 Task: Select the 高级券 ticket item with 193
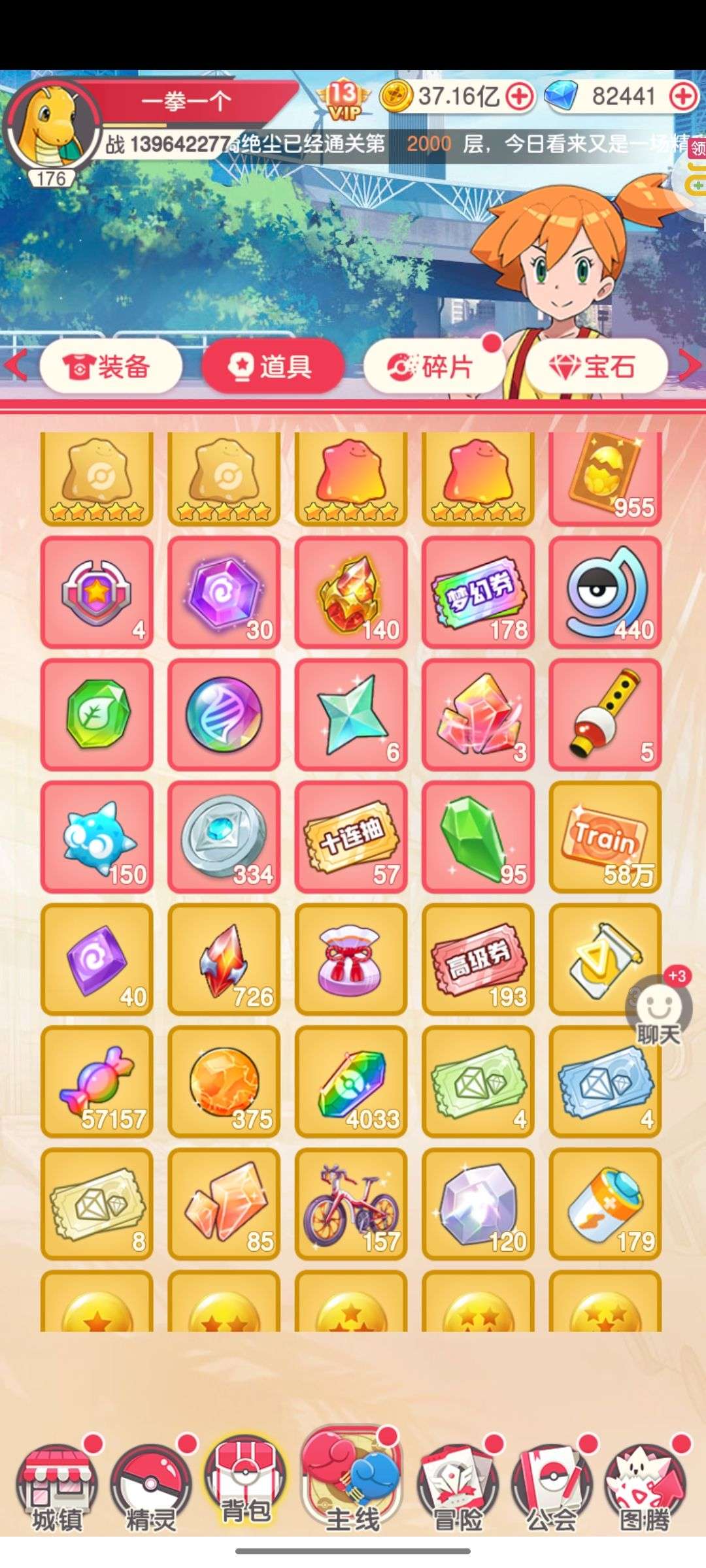coord(478,959)
